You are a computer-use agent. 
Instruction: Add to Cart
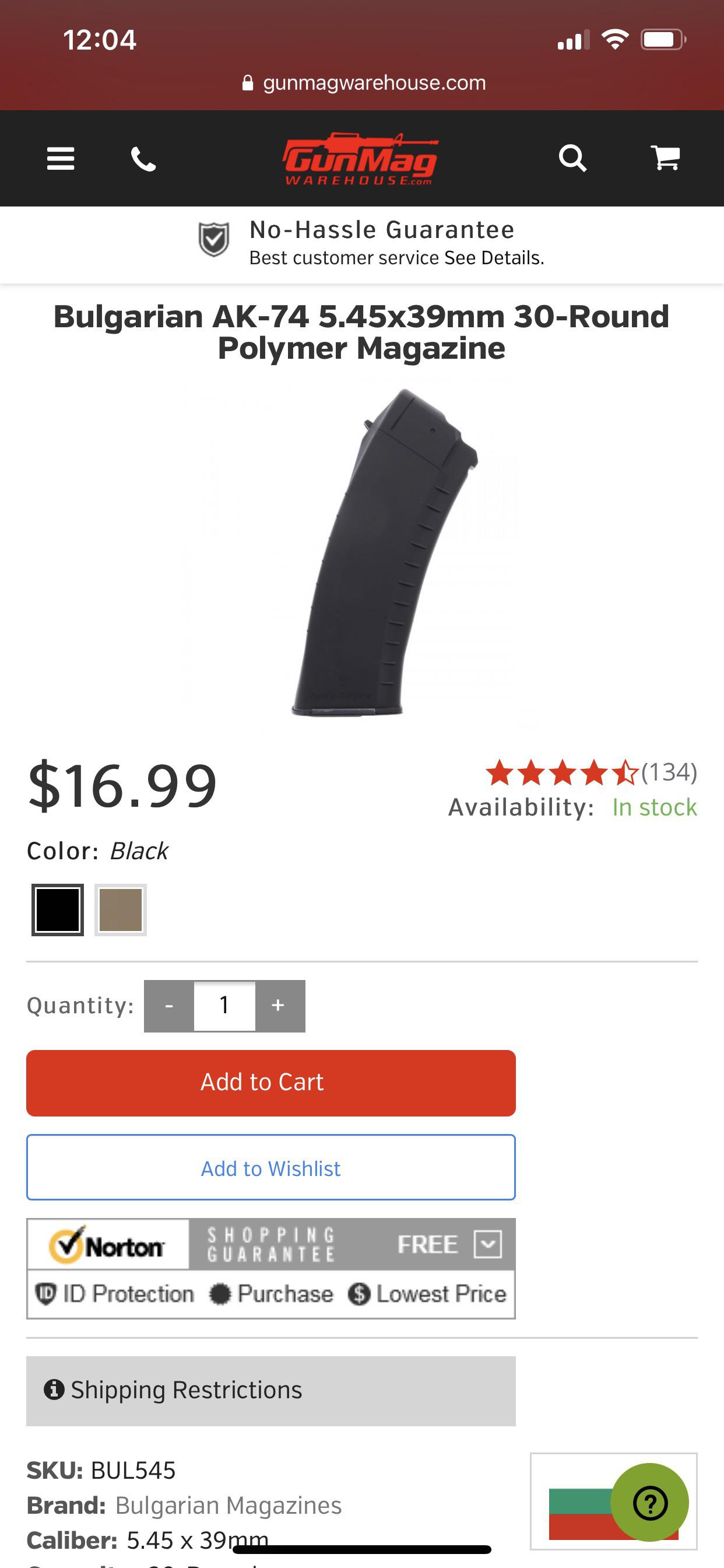[x=270, y=1082]
